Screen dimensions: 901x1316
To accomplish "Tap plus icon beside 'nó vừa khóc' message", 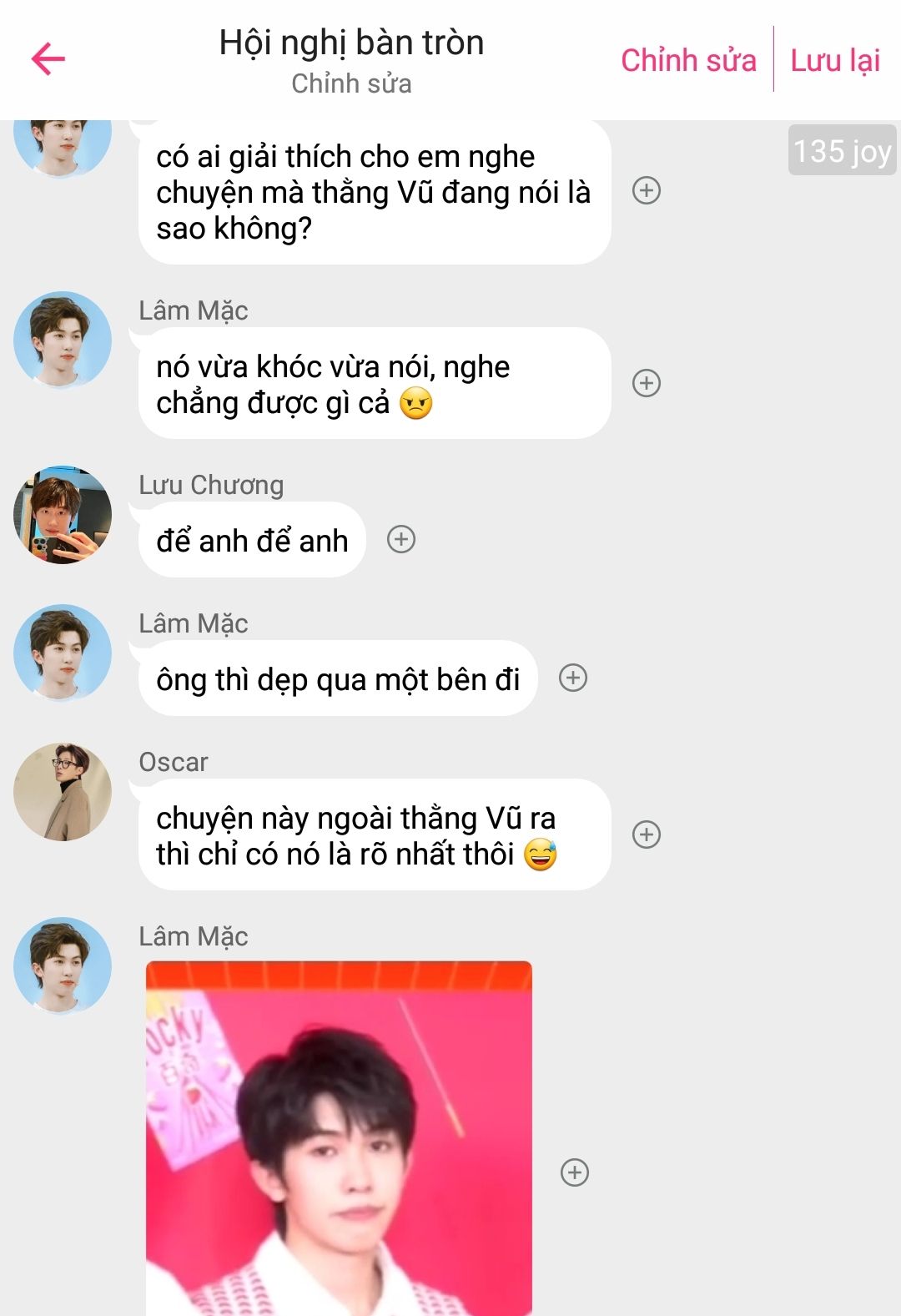I will click(x=647, y=383).
